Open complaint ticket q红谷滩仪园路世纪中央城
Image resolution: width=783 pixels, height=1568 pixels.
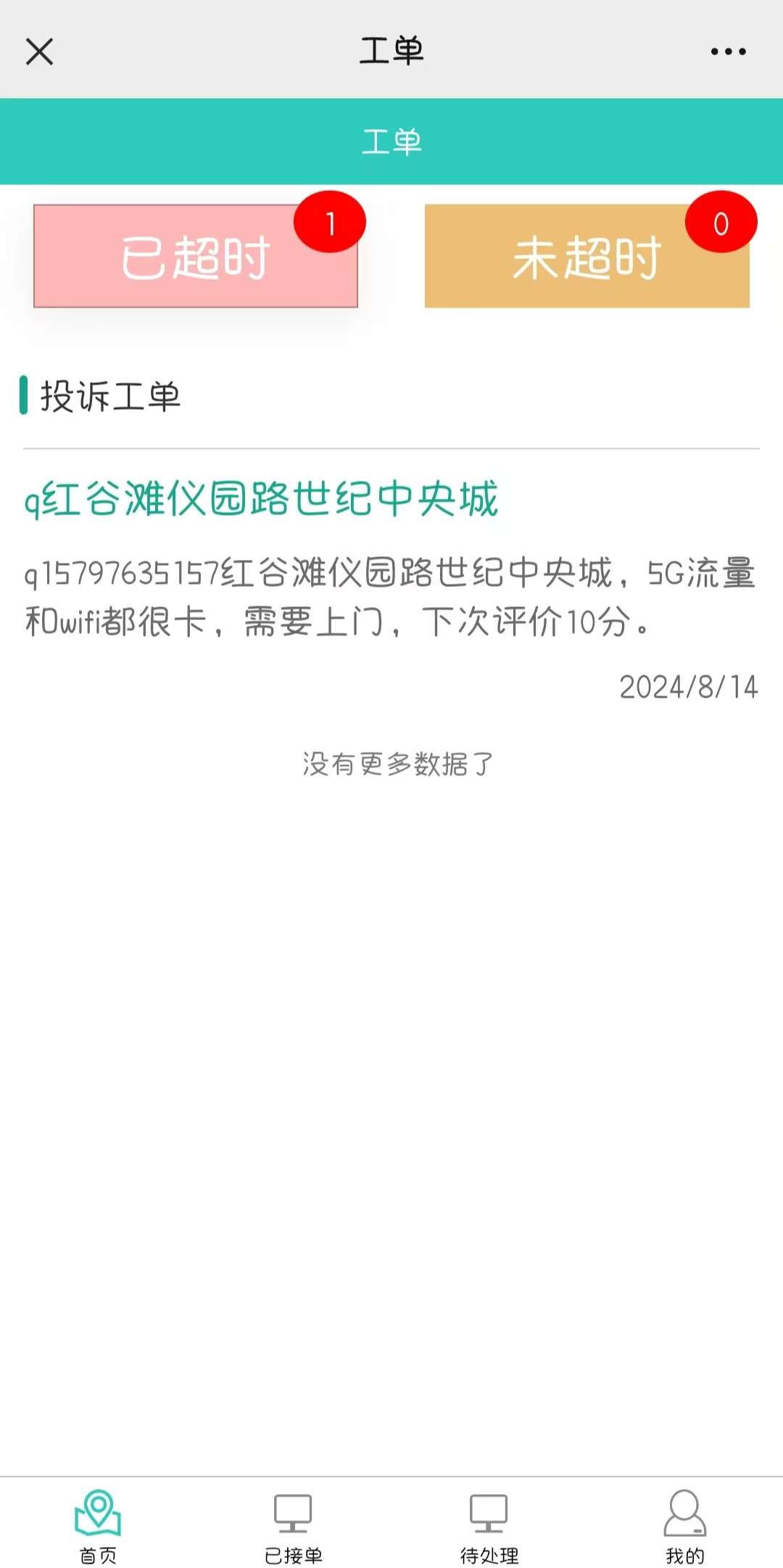pyautogui.click(x=261, y=499)
